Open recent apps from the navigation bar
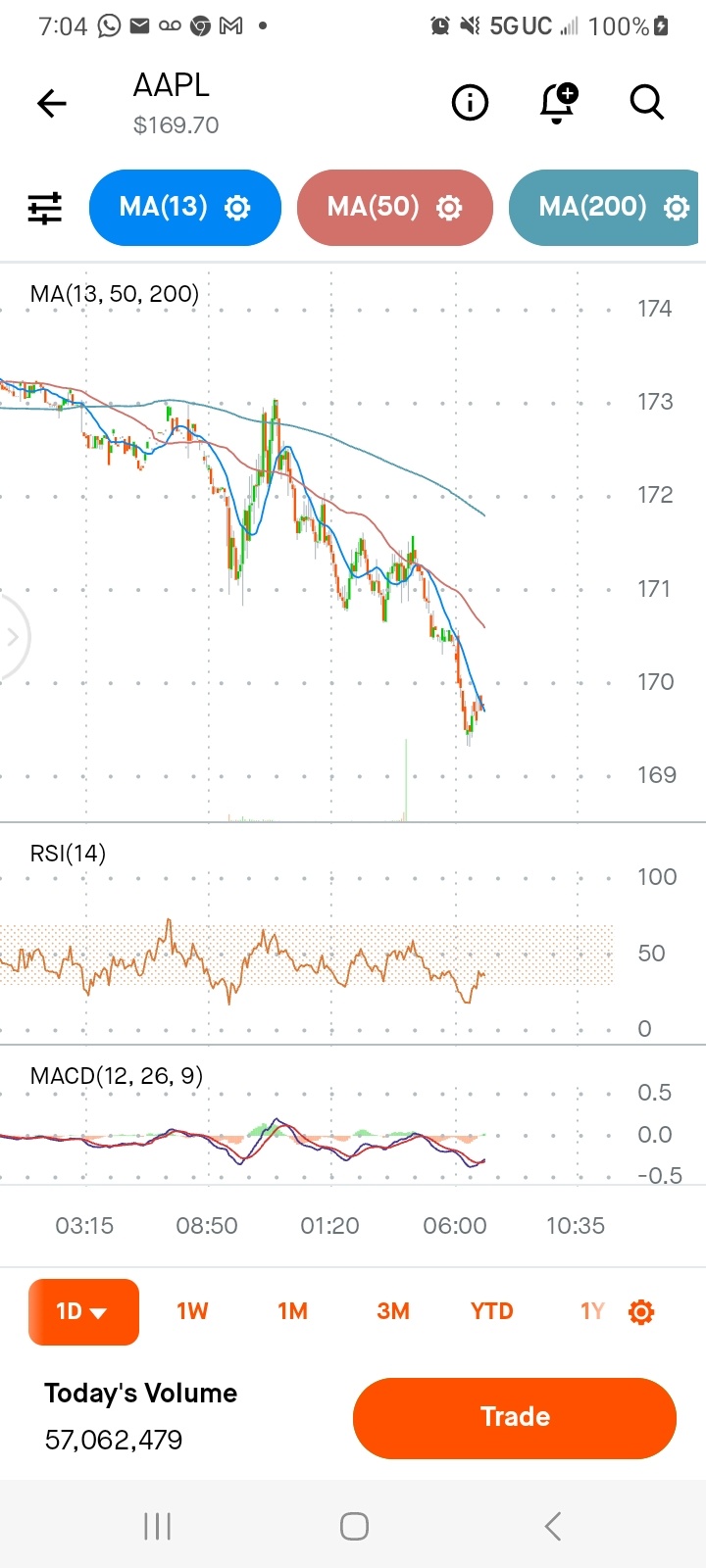The width and height of the screenshot is (706, 1568). click(x=157, y=1526)
